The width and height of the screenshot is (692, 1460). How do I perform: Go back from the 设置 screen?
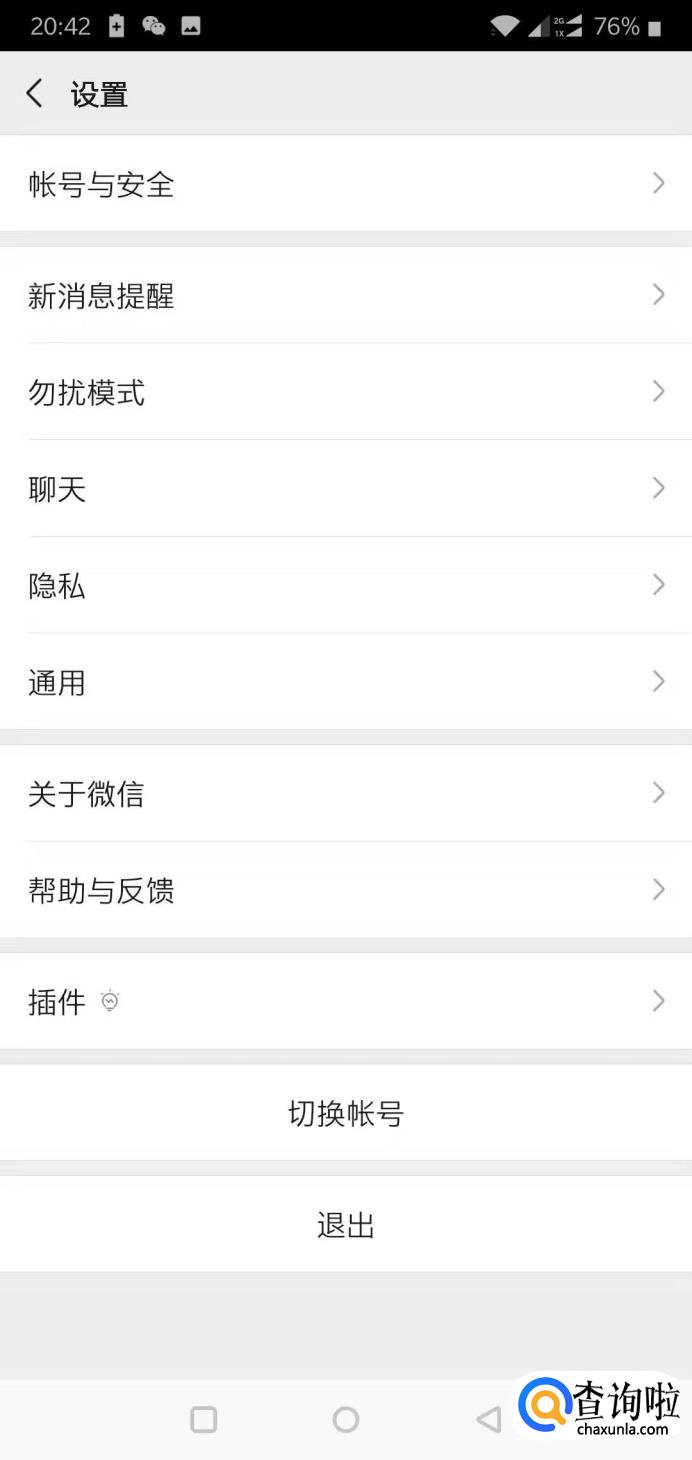(34, 94)
